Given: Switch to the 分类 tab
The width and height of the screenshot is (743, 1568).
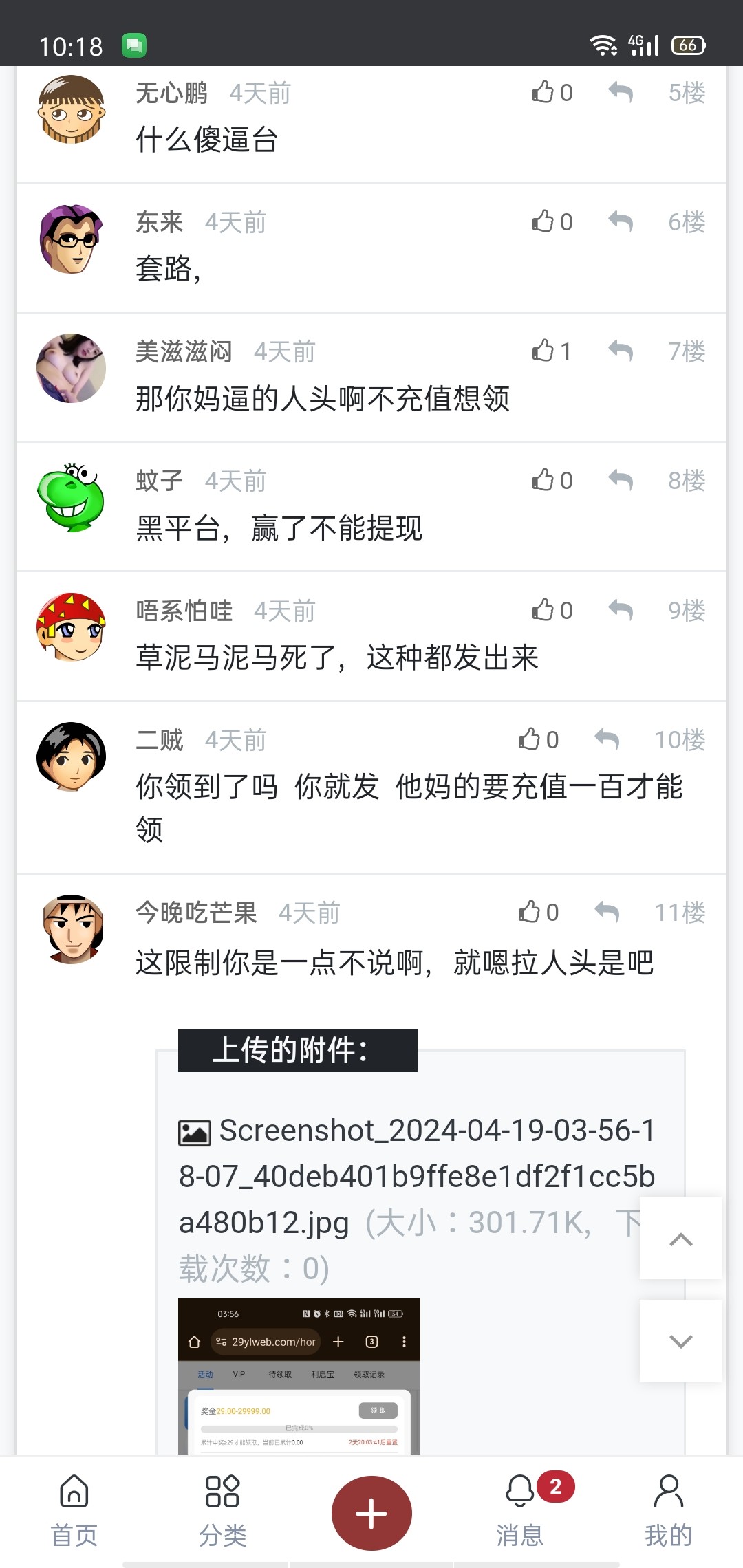Looking at the screenshot, I should (x=222, y=1512).
